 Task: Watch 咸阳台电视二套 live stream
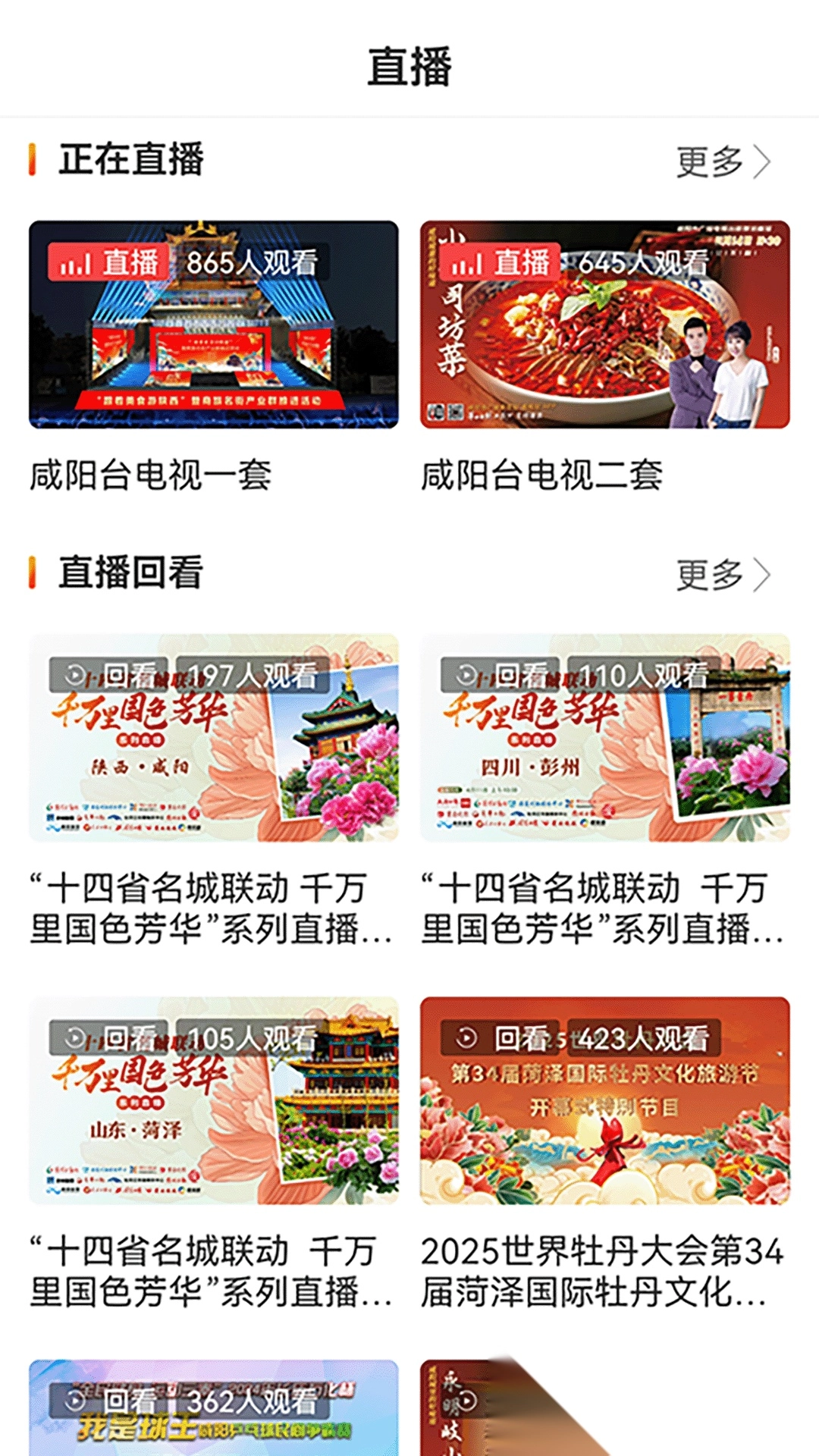pos(604,325)
